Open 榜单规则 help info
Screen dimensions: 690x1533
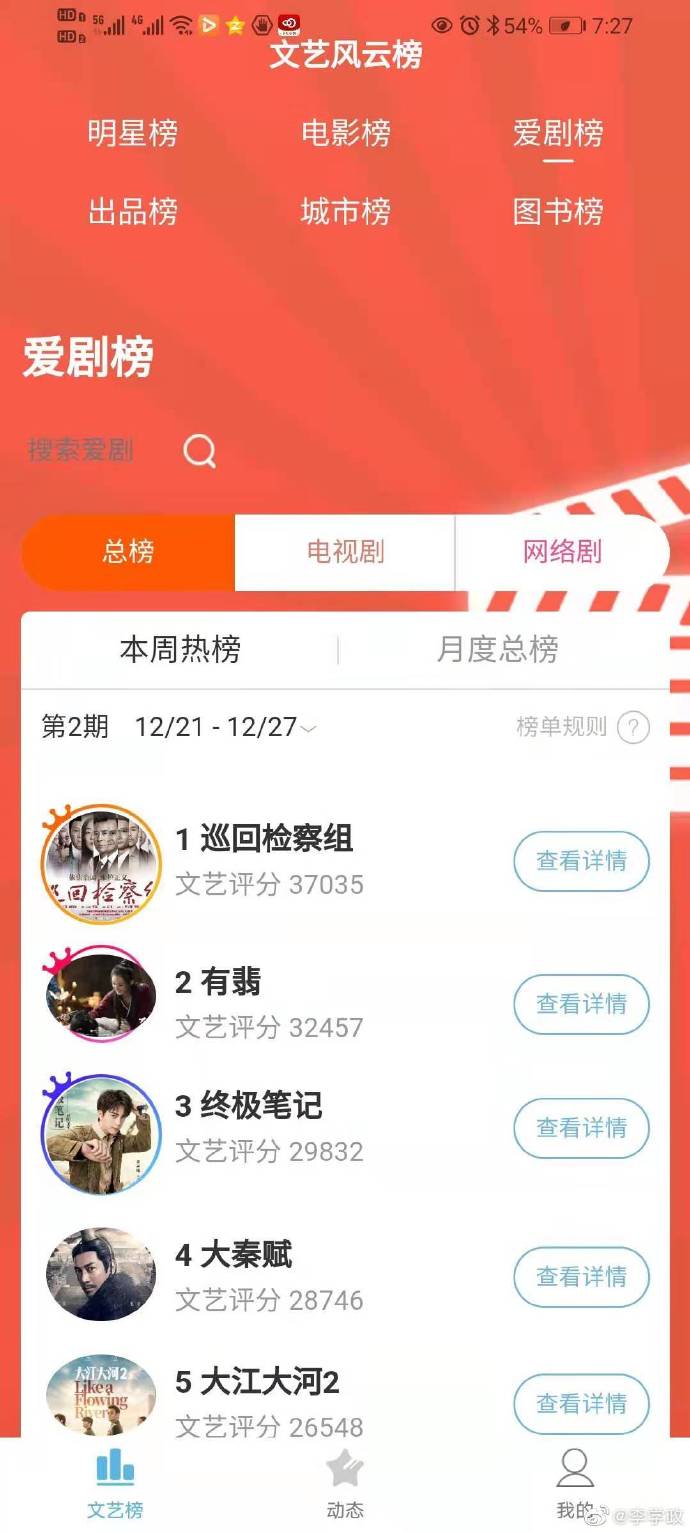(632, 727)
